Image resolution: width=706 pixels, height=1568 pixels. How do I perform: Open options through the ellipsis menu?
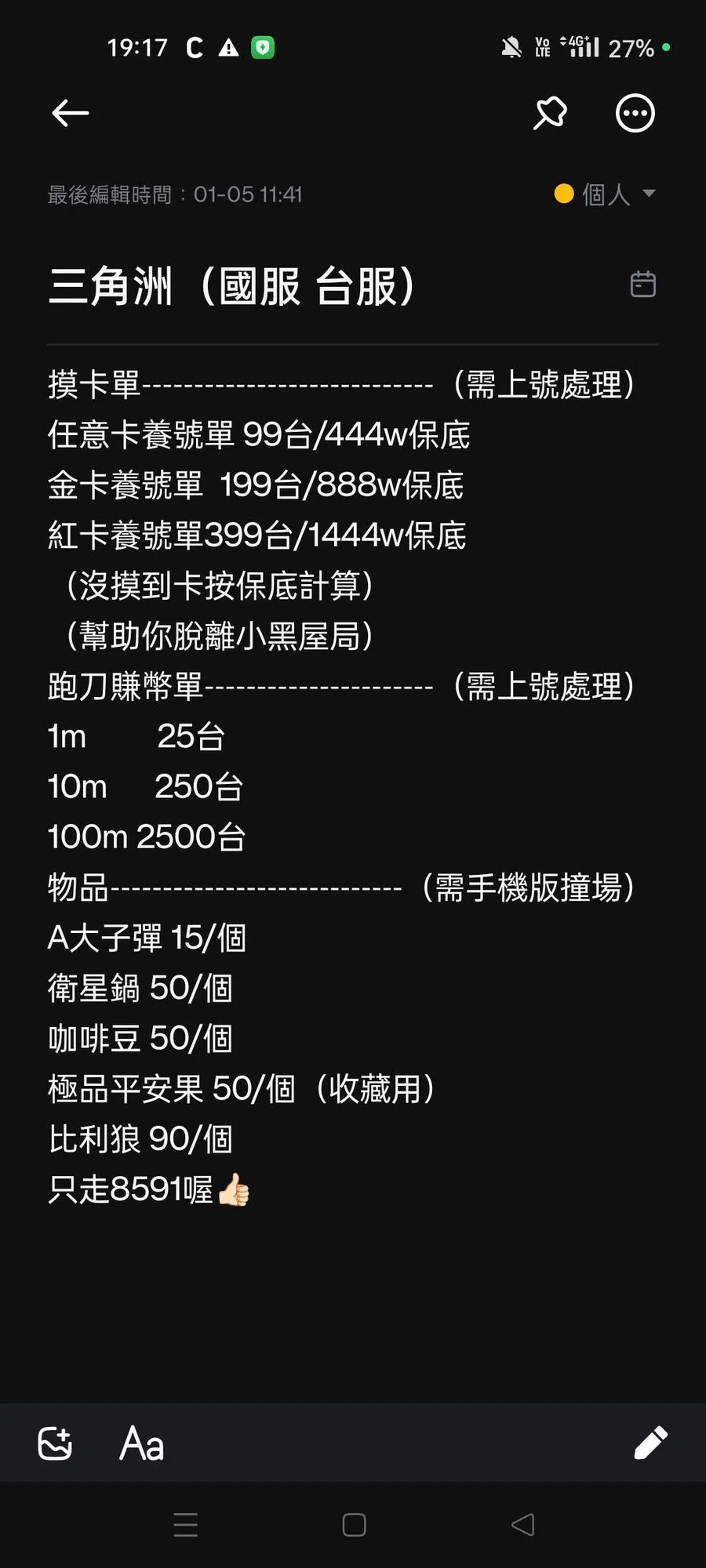pos(634,114)
